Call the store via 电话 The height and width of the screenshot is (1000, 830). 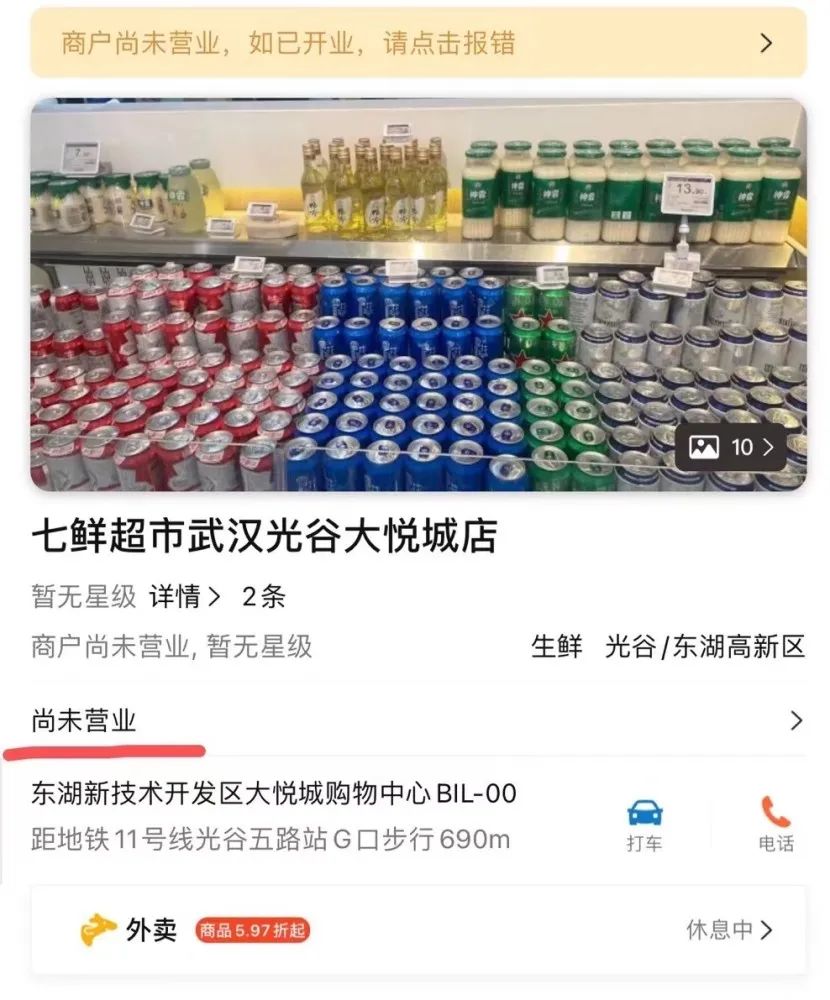click(x=775, y=824)
